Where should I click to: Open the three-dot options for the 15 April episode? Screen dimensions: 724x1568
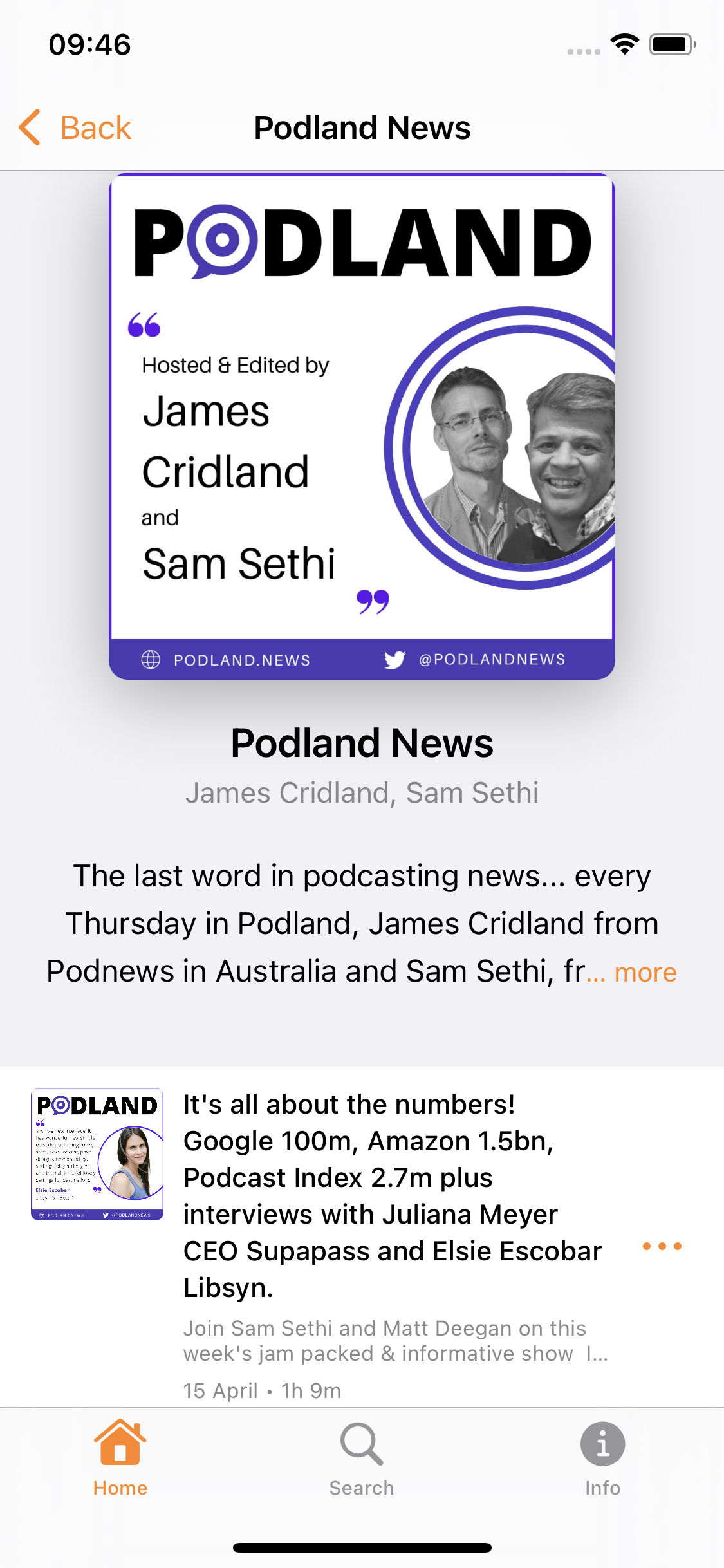[662, 1246]
